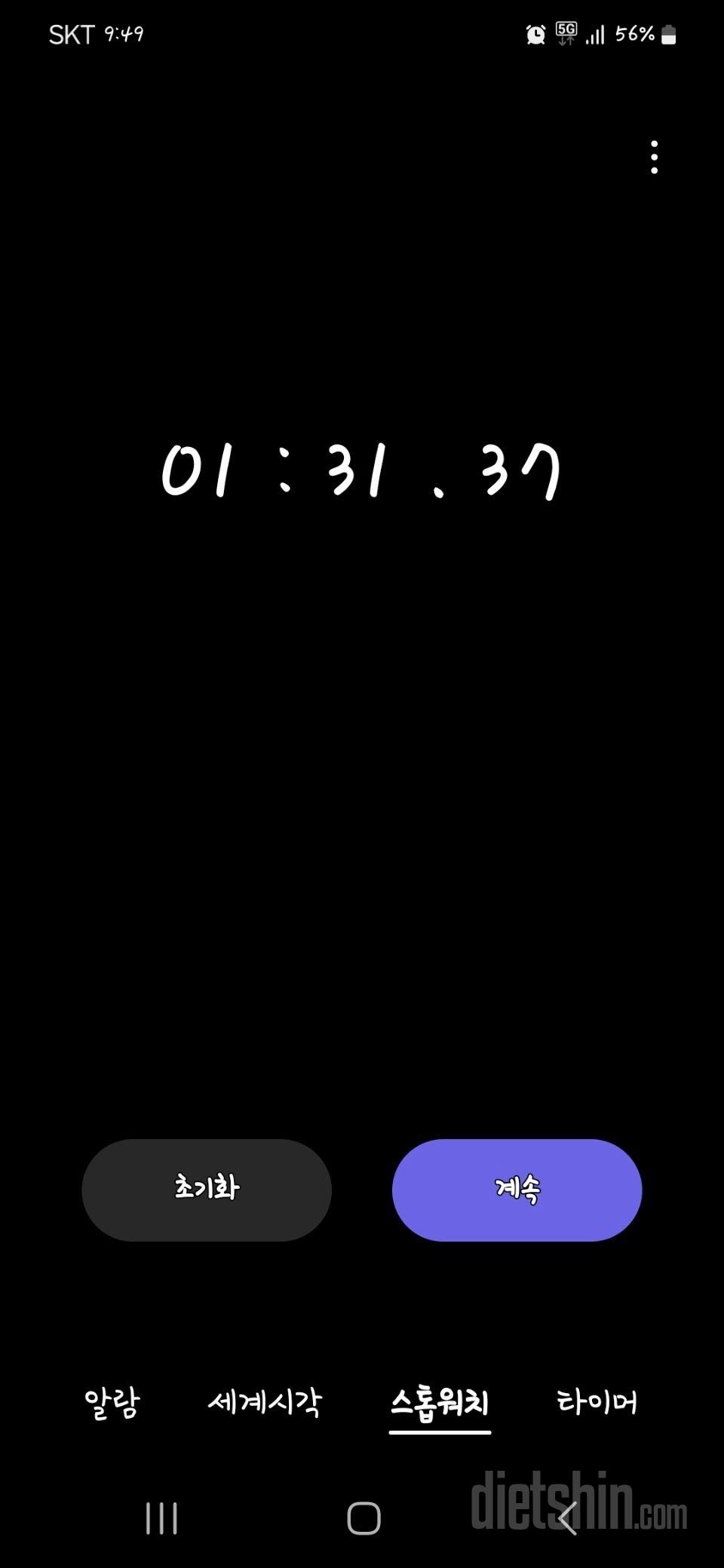Resume the stopwatch with 계속
This screenshot has height=1568, width=724.
pos(517,1190)
